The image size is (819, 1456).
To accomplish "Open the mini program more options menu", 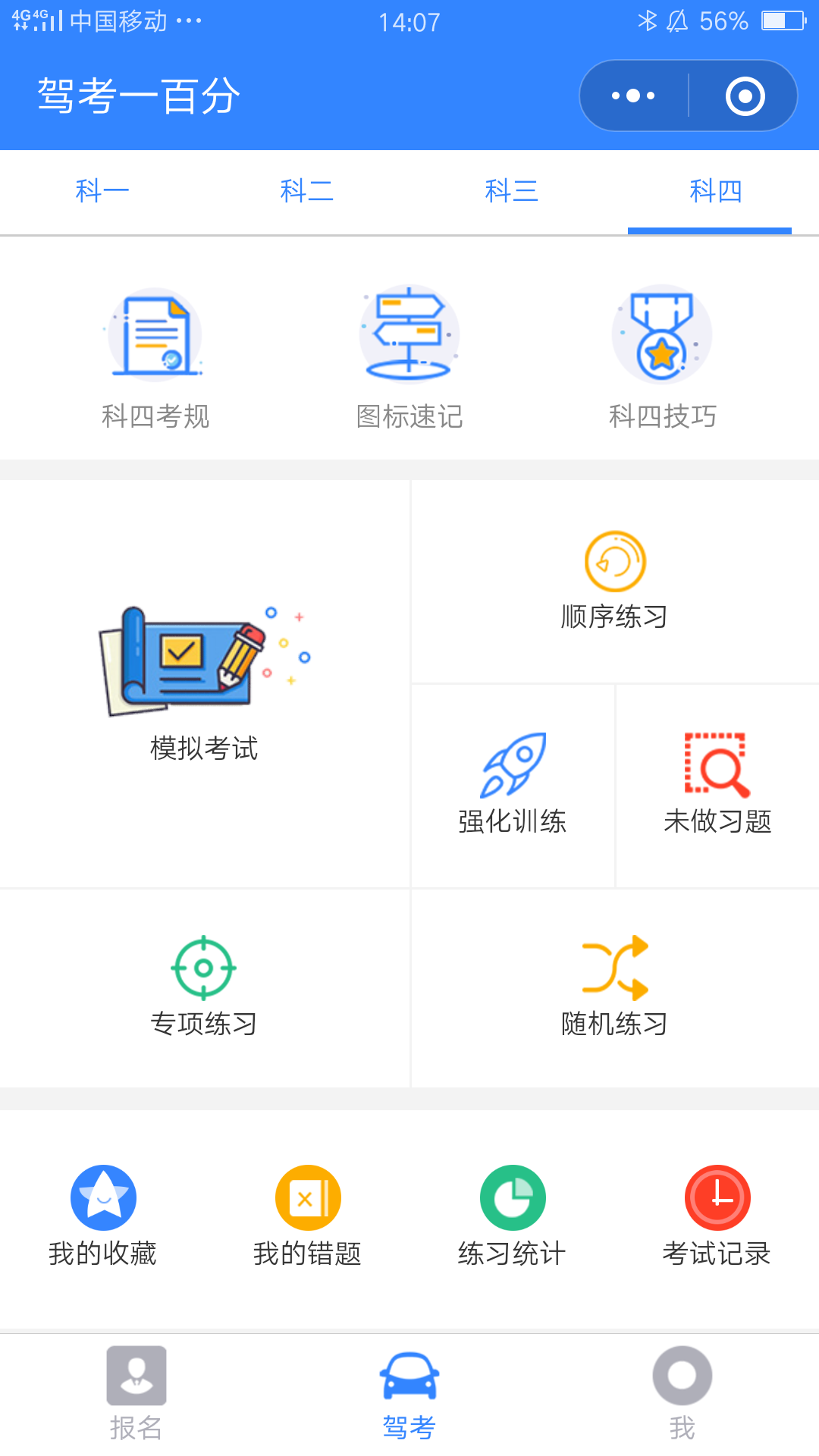I will (634, 96).
